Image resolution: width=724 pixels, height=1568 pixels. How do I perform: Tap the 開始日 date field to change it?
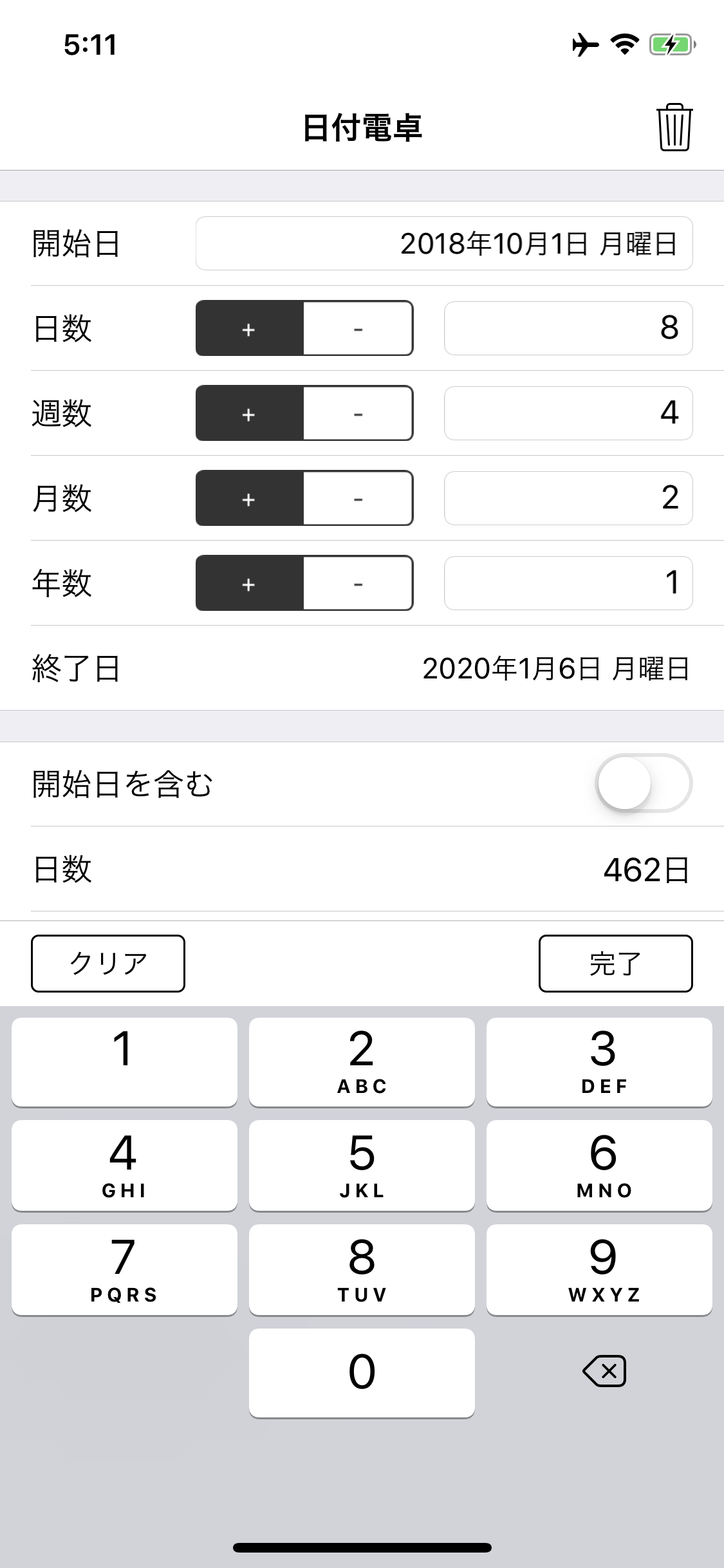pyautogui.click(x=443, y=243)
